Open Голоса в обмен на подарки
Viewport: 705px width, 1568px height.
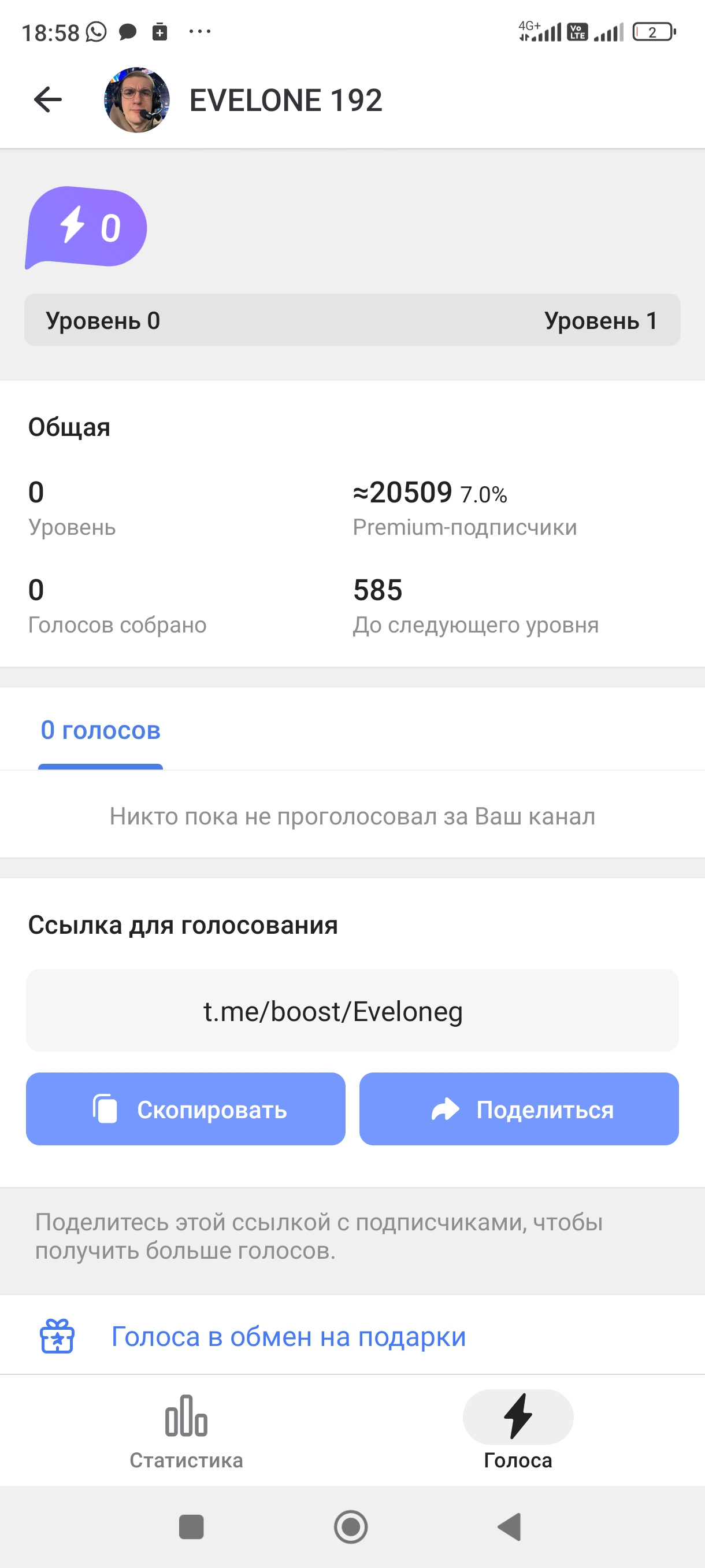(x=352, y=1336)
